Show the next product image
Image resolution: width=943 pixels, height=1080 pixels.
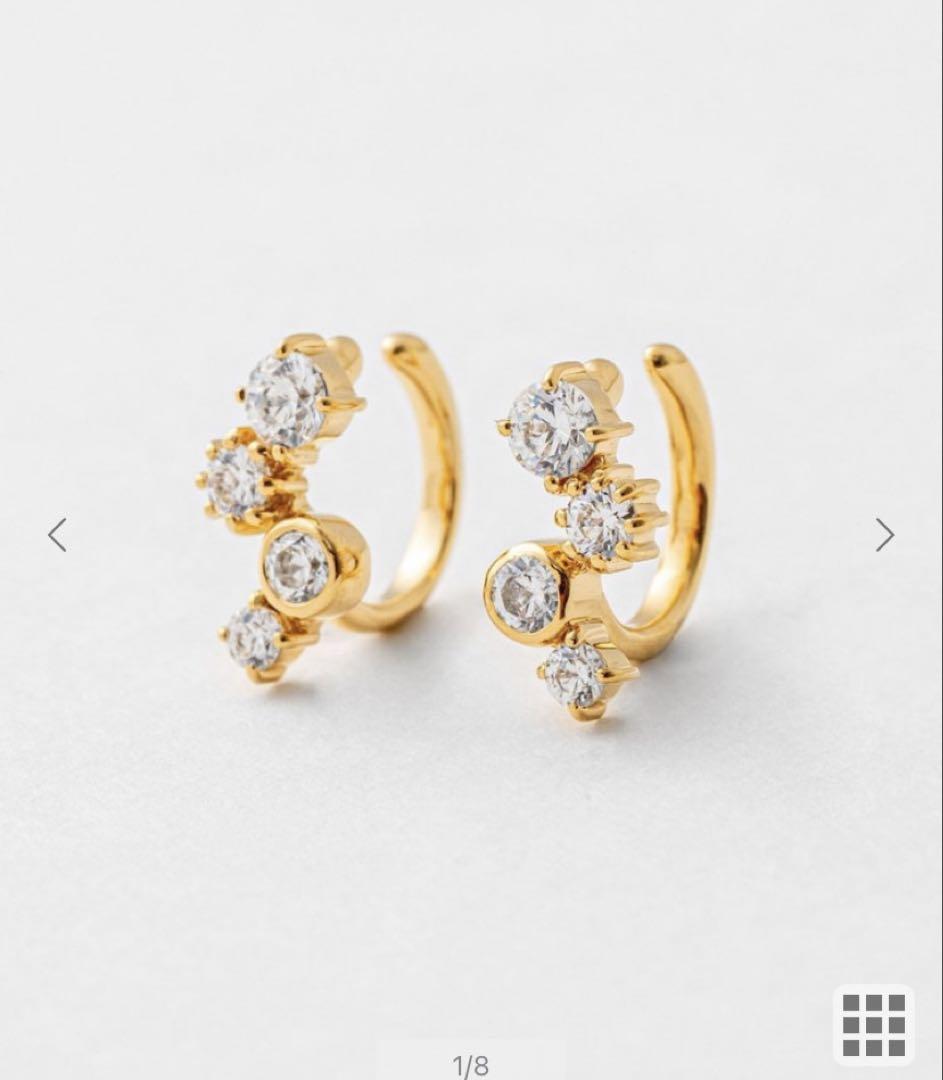point(885,535)
